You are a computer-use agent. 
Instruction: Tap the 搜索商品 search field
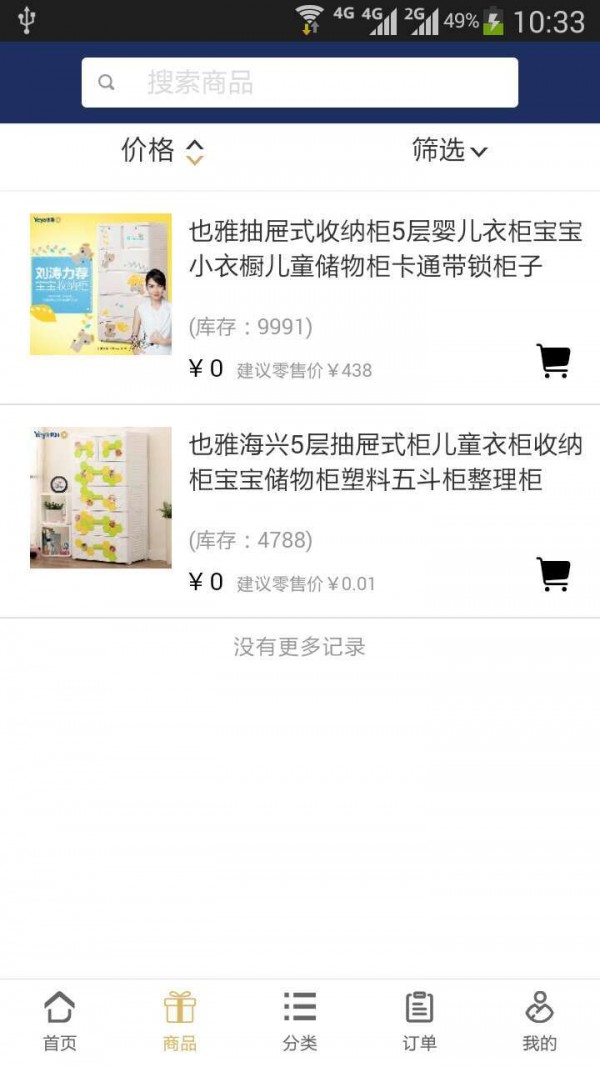point(300,82)
